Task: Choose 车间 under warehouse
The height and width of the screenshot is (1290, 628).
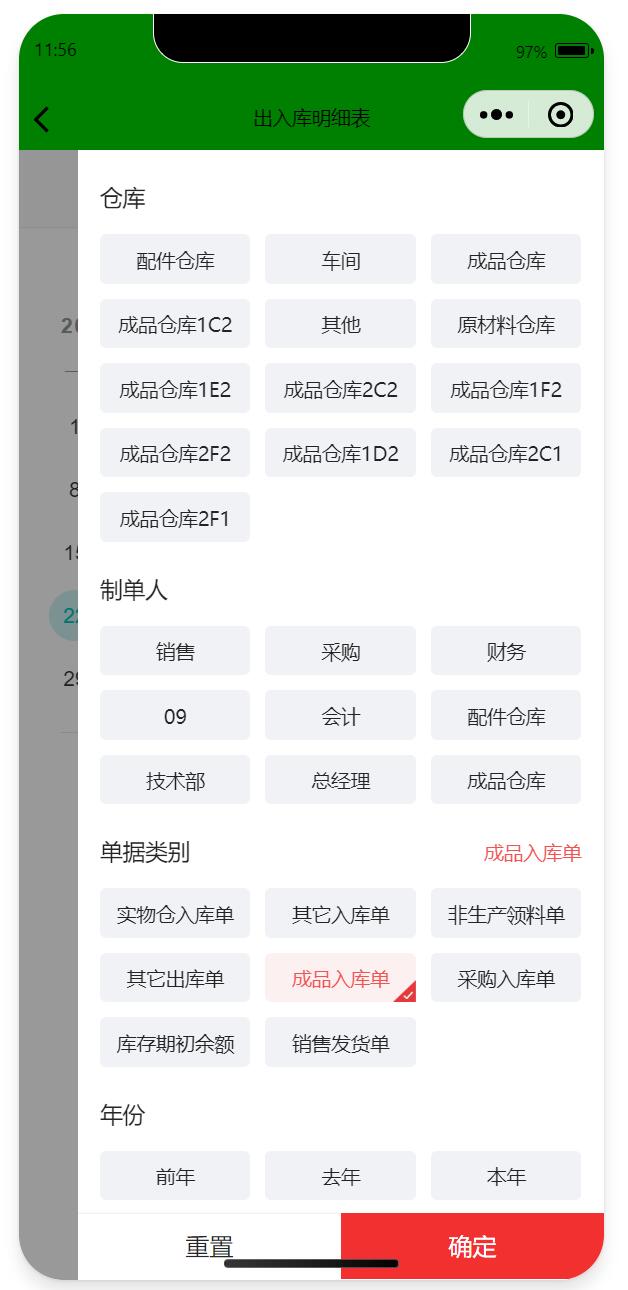Action: 340,260
